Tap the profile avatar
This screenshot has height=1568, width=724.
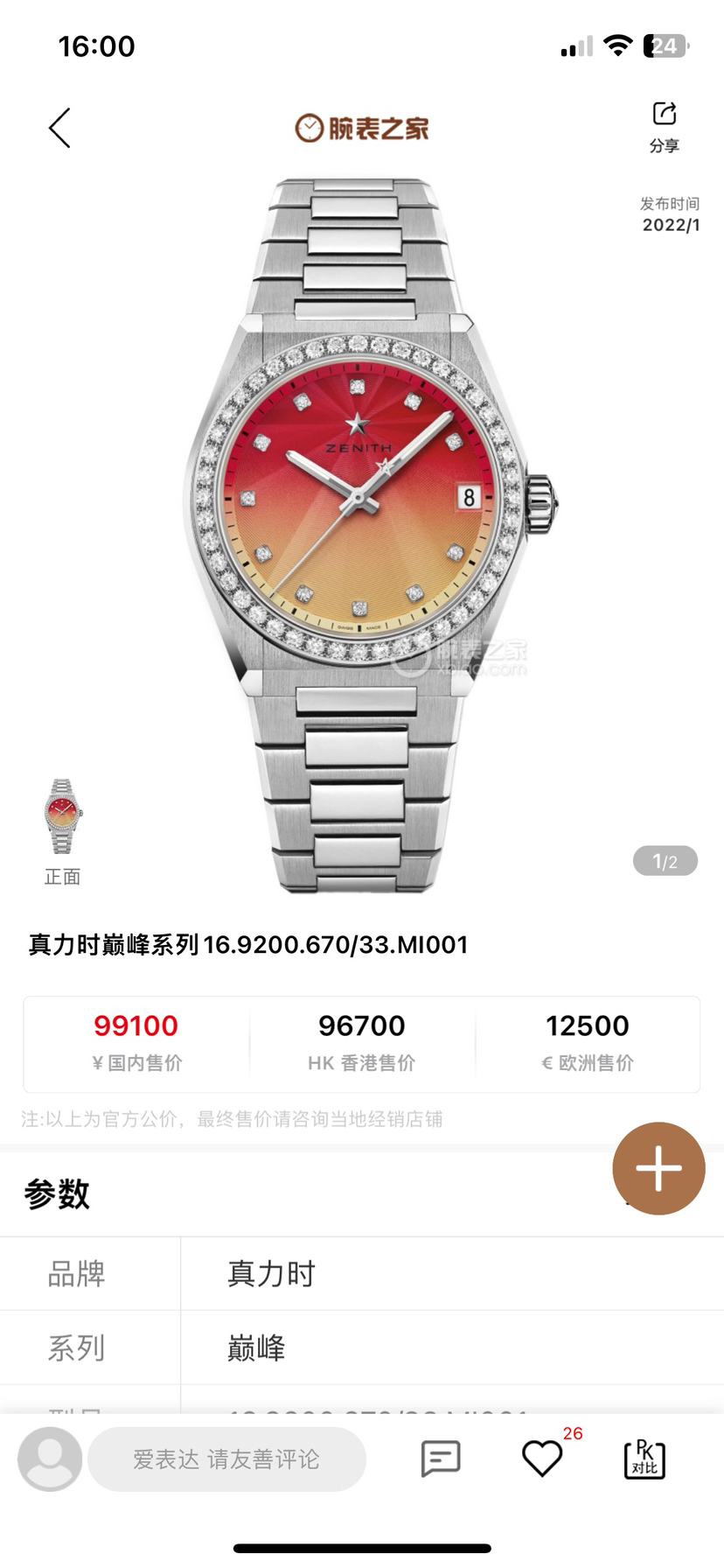coord(50,1459)
